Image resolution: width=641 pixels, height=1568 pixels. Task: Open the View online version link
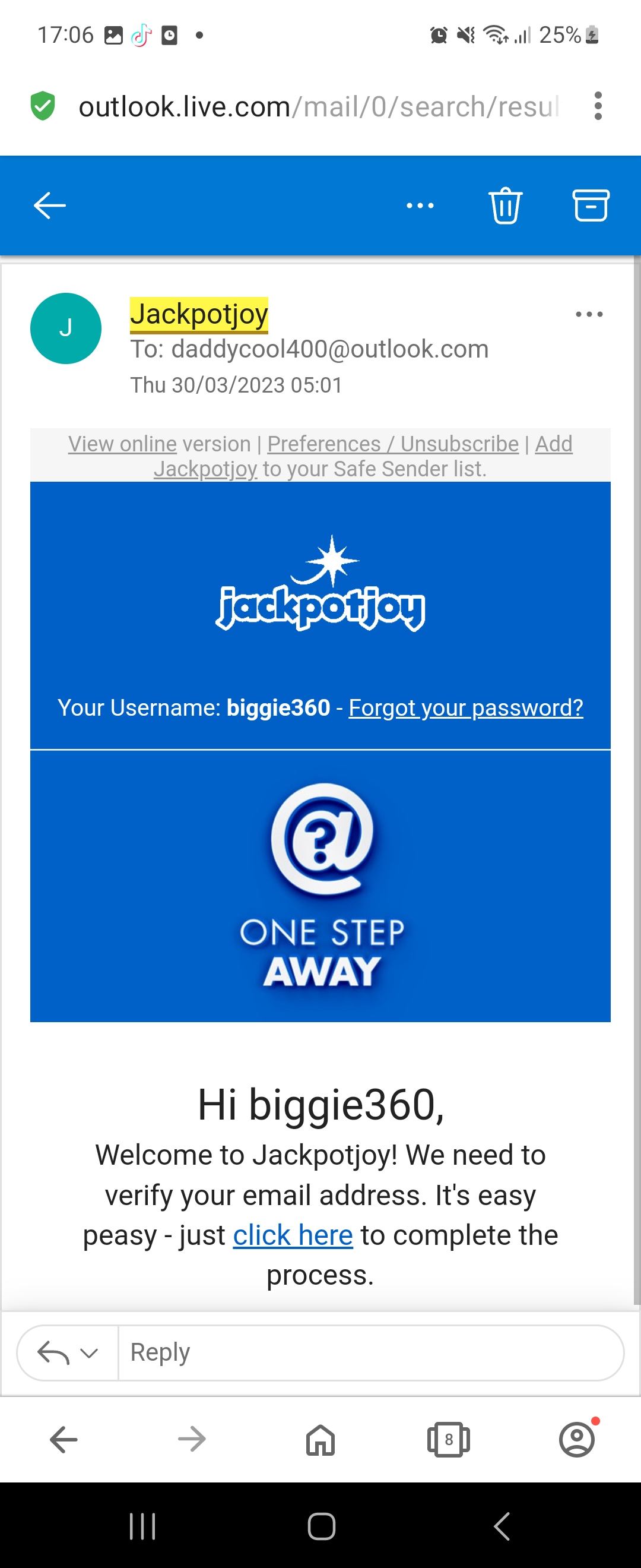(122, 444)
